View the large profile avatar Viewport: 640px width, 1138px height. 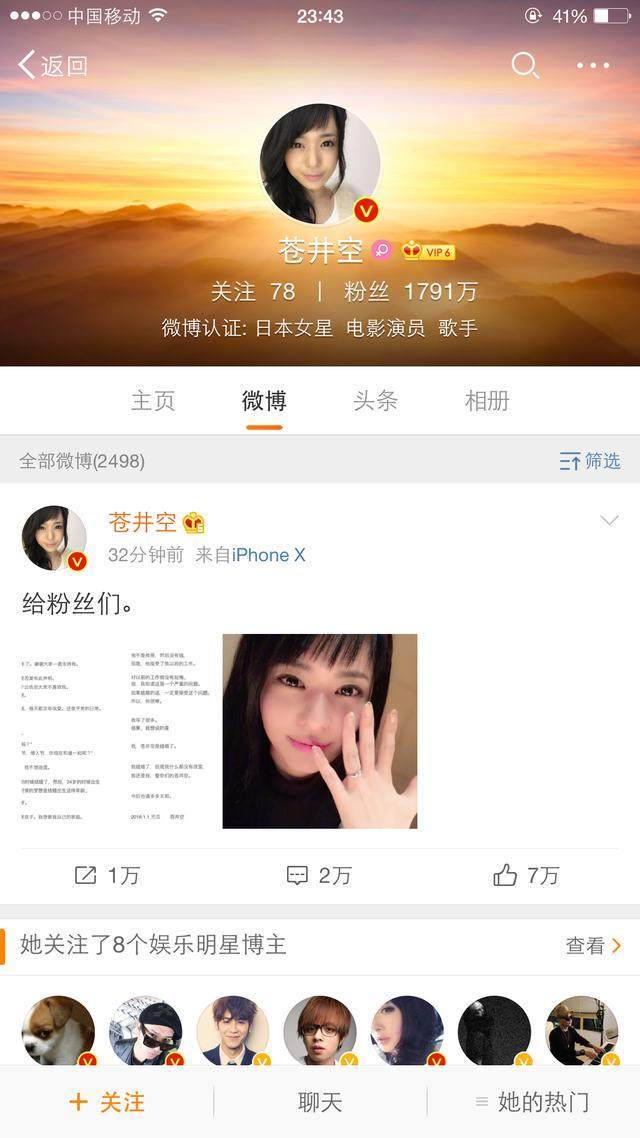tap(320, 164)
